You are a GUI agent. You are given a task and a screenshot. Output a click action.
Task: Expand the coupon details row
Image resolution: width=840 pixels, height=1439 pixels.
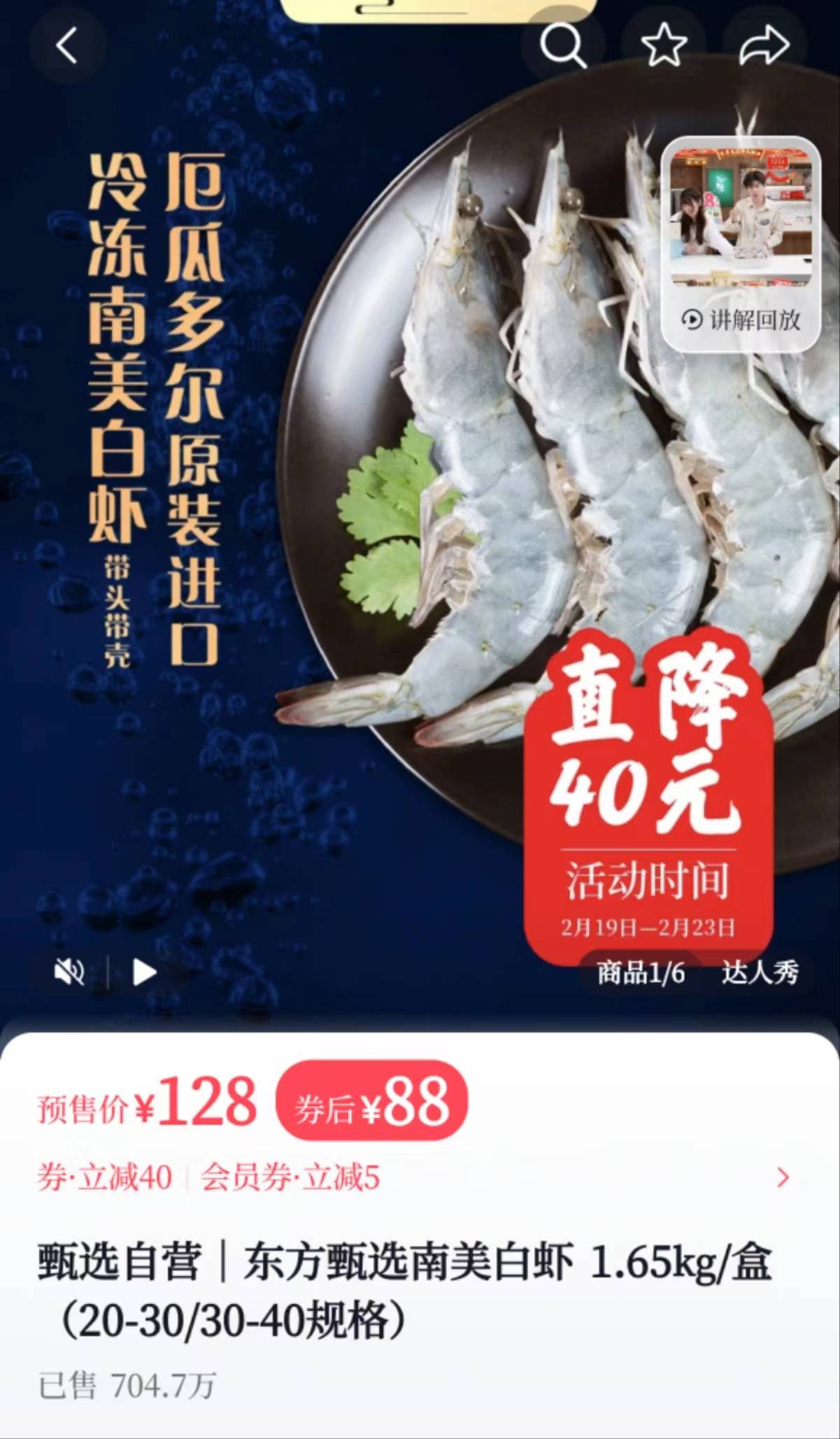click(783, 1178)
